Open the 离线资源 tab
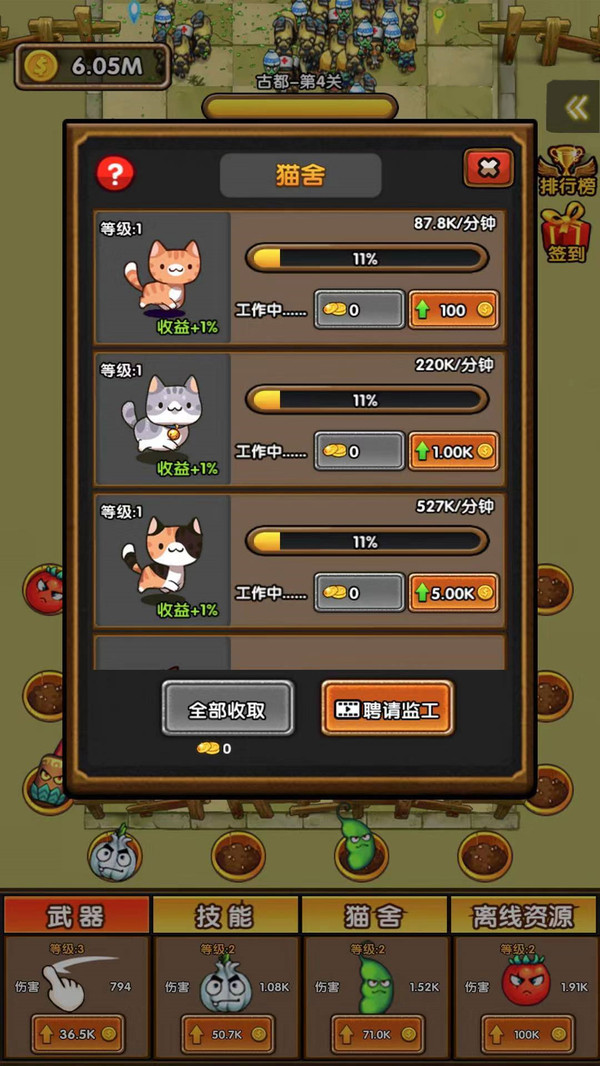Screen dimensions: 600x1066 click(524, 915)
